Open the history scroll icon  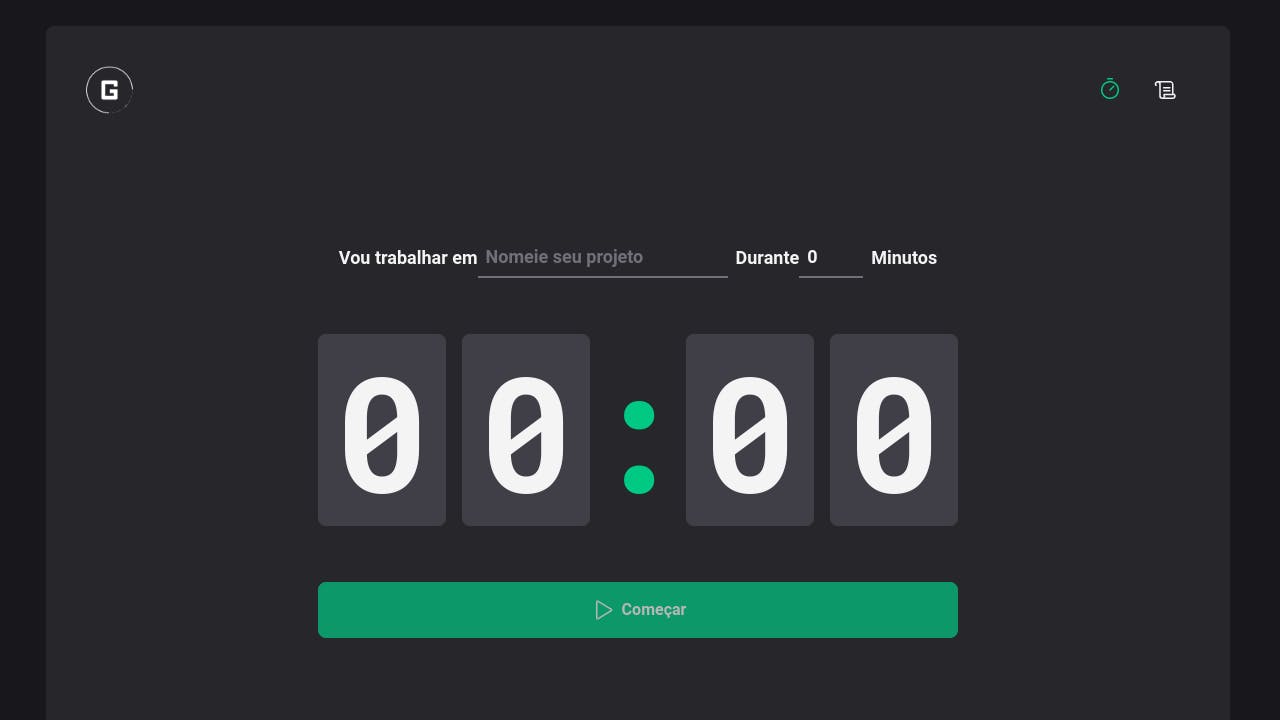pos(1165,90)
